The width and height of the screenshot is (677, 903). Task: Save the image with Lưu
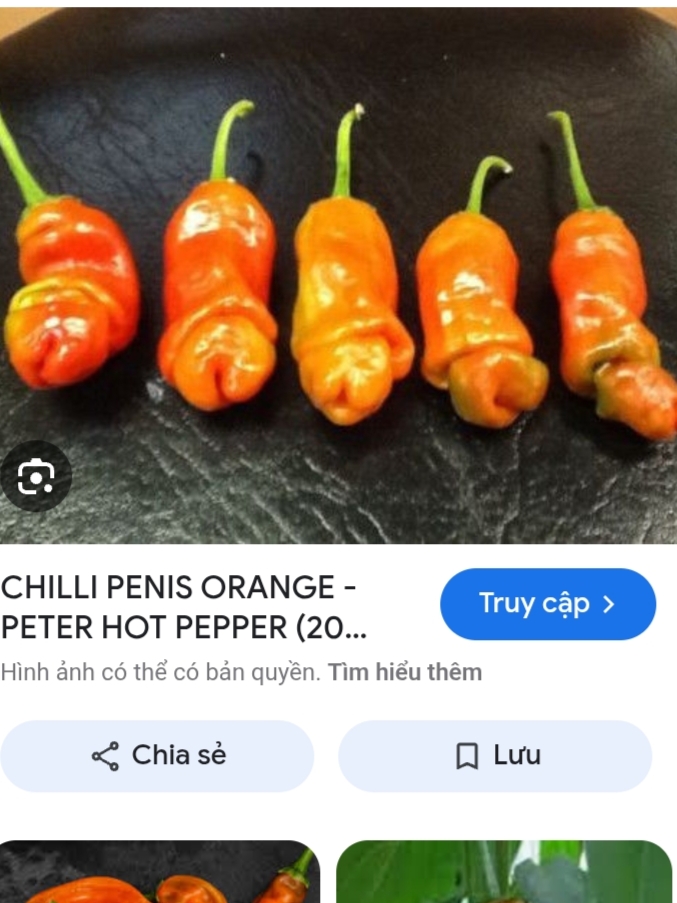(x=496, y=756)
